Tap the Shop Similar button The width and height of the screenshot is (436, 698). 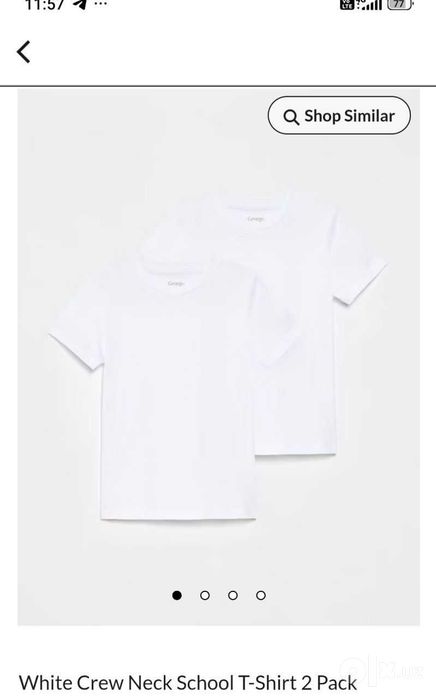339,116
